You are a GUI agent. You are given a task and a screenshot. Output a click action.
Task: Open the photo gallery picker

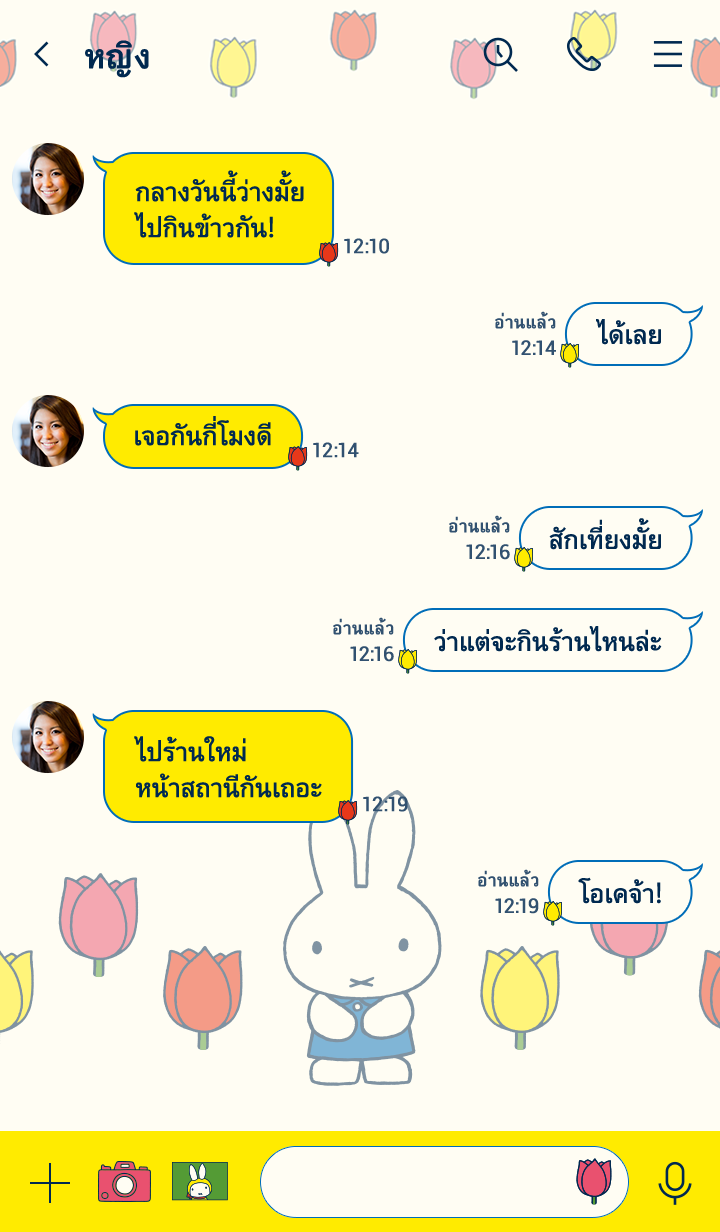tap(200, 1181)
